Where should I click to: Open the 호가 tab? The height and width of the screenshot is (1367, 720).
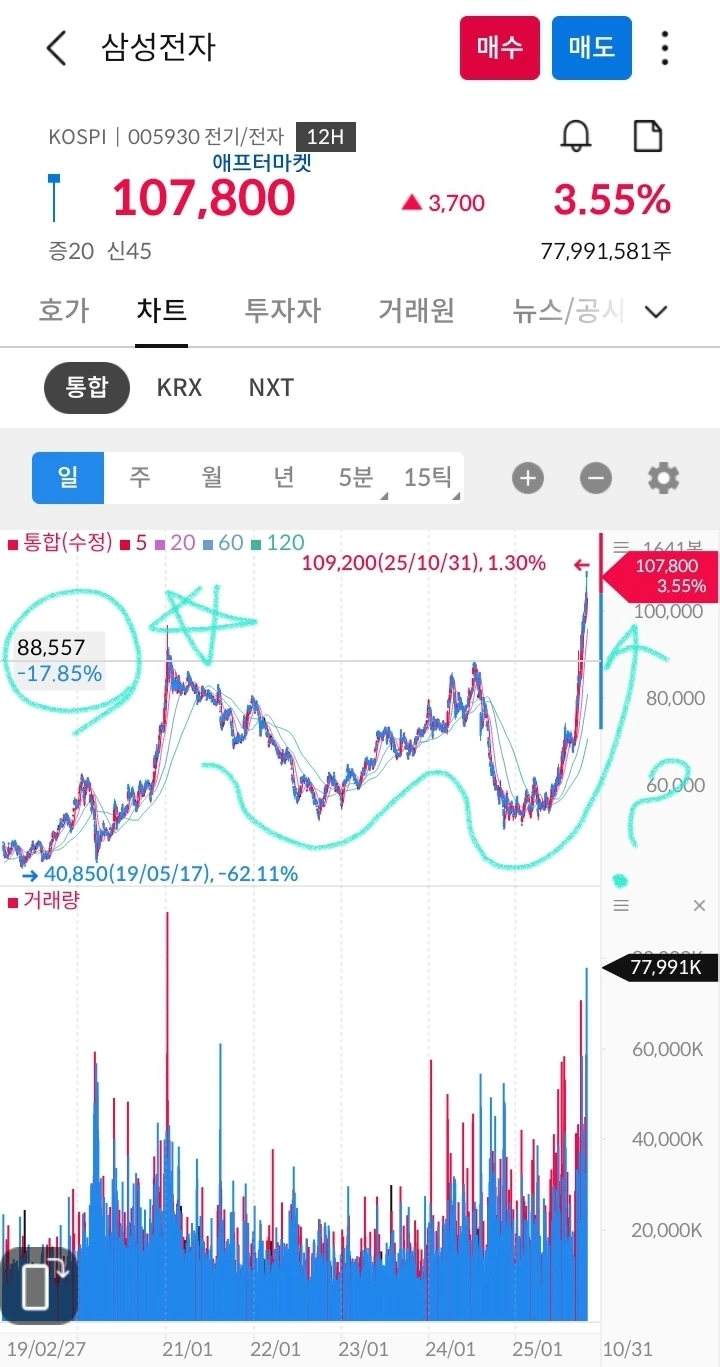63,310
